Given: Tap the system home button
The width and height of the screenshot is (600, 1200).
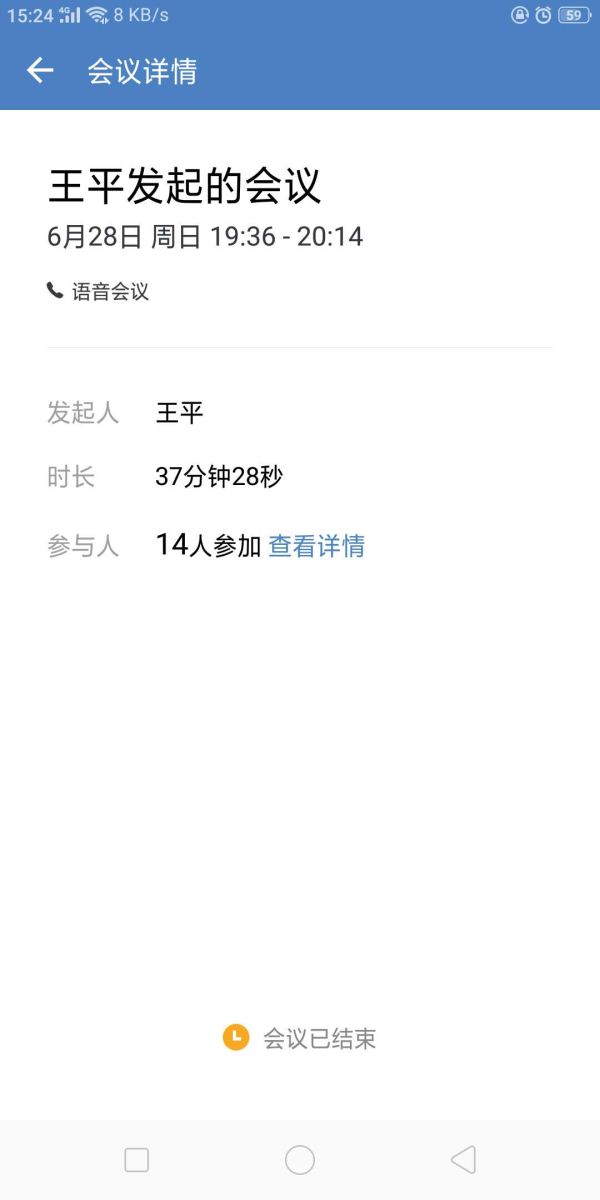Looking at the screenshot, I should point(300,1160).
